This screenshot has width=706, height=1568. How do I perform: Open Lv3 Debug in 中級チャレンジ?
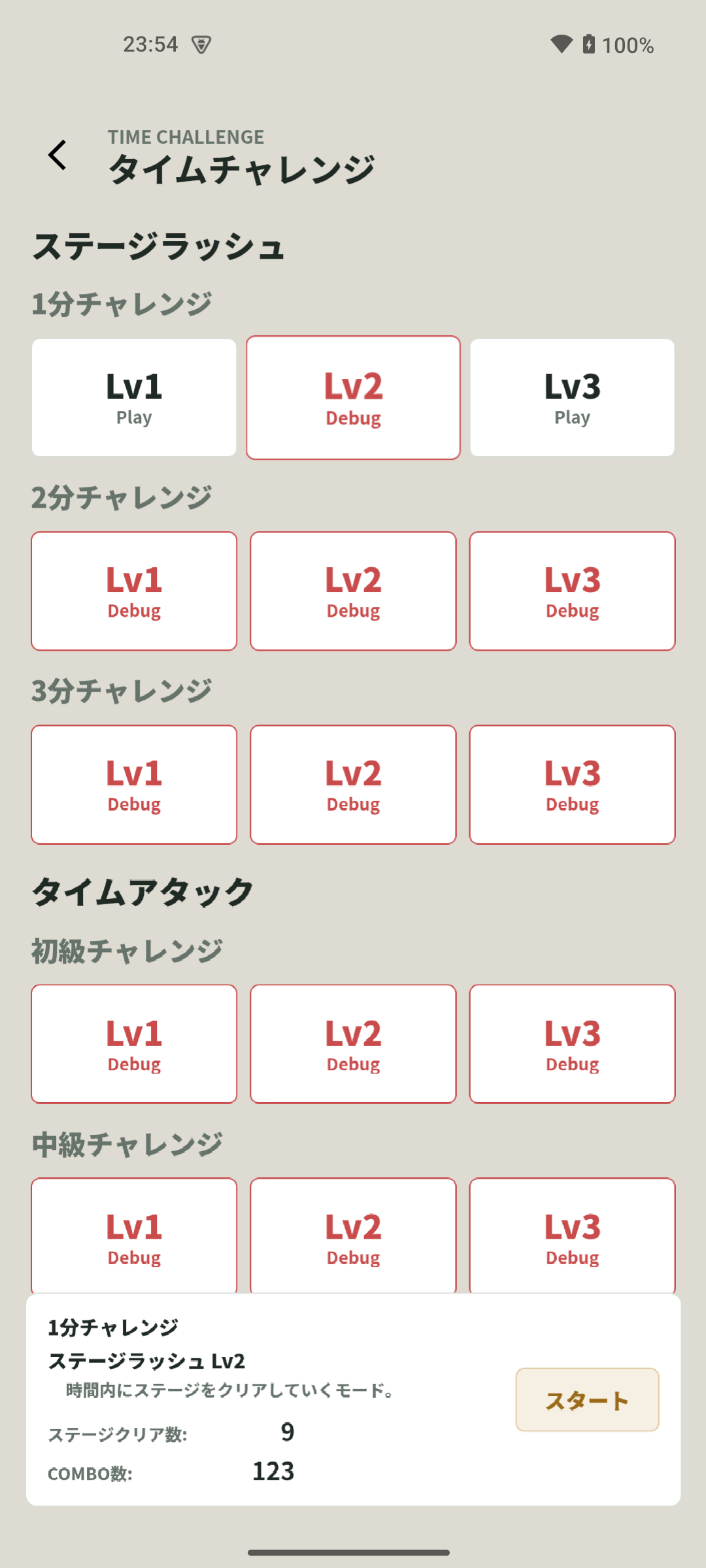[x=572, y=1235]
